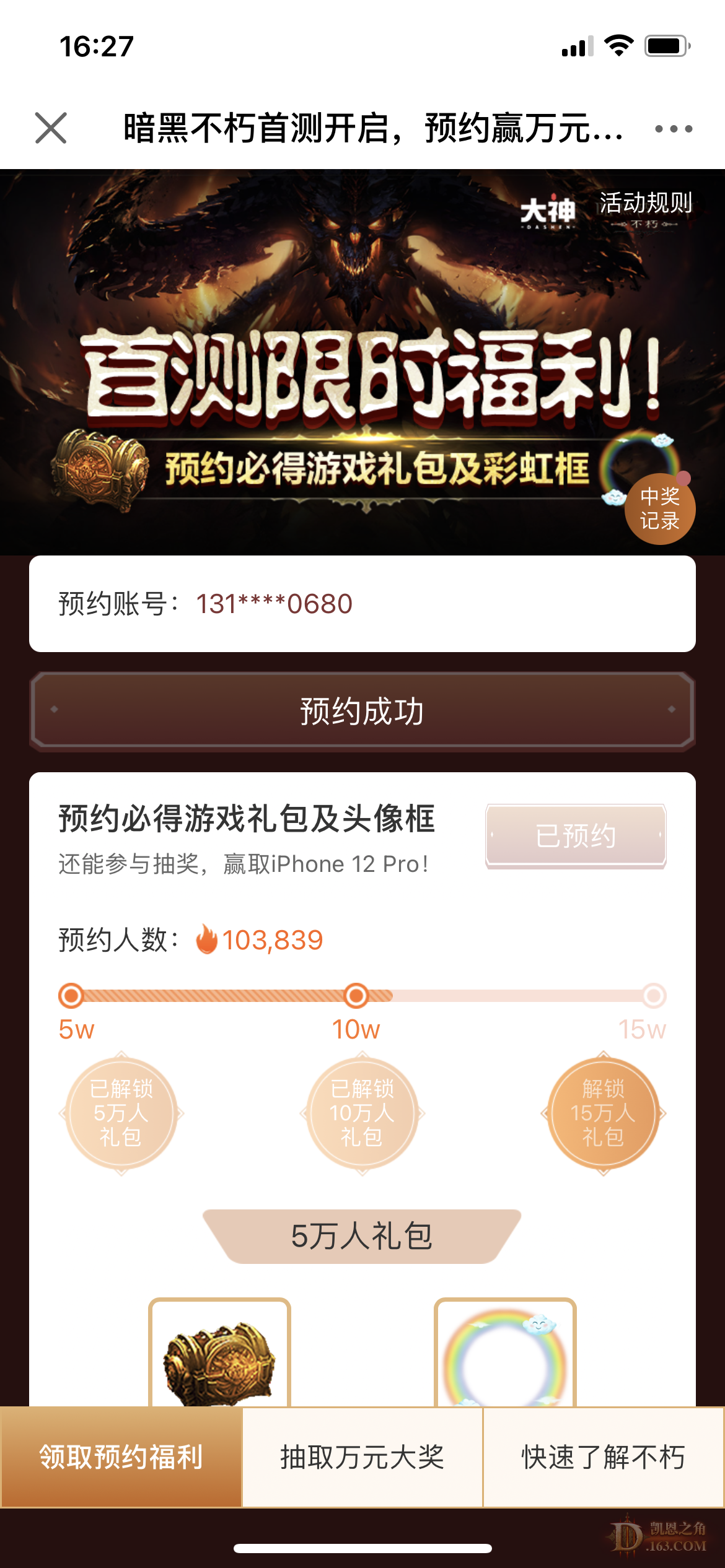This screenshot has width=725, height=1568.
Task: Tap the 预约成功 button
Action: tap(362, 711)
